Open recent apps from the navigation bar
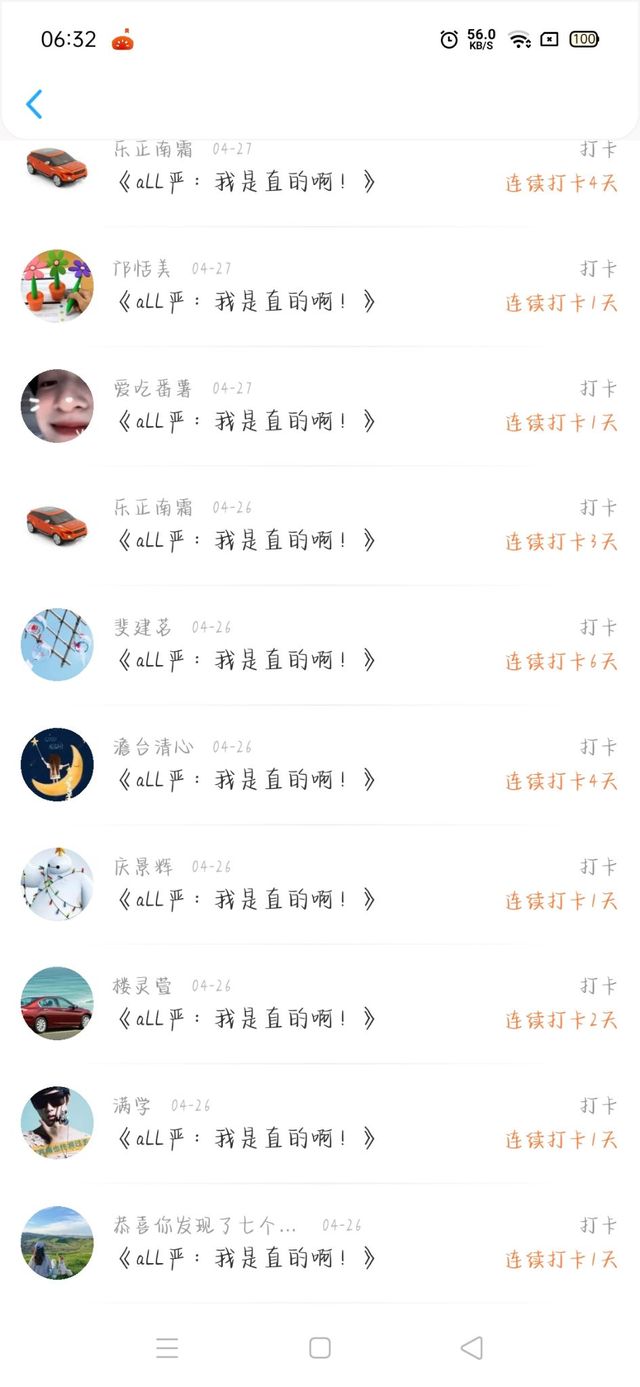The image size is (640, 1387). click(x=167, y=1348)
